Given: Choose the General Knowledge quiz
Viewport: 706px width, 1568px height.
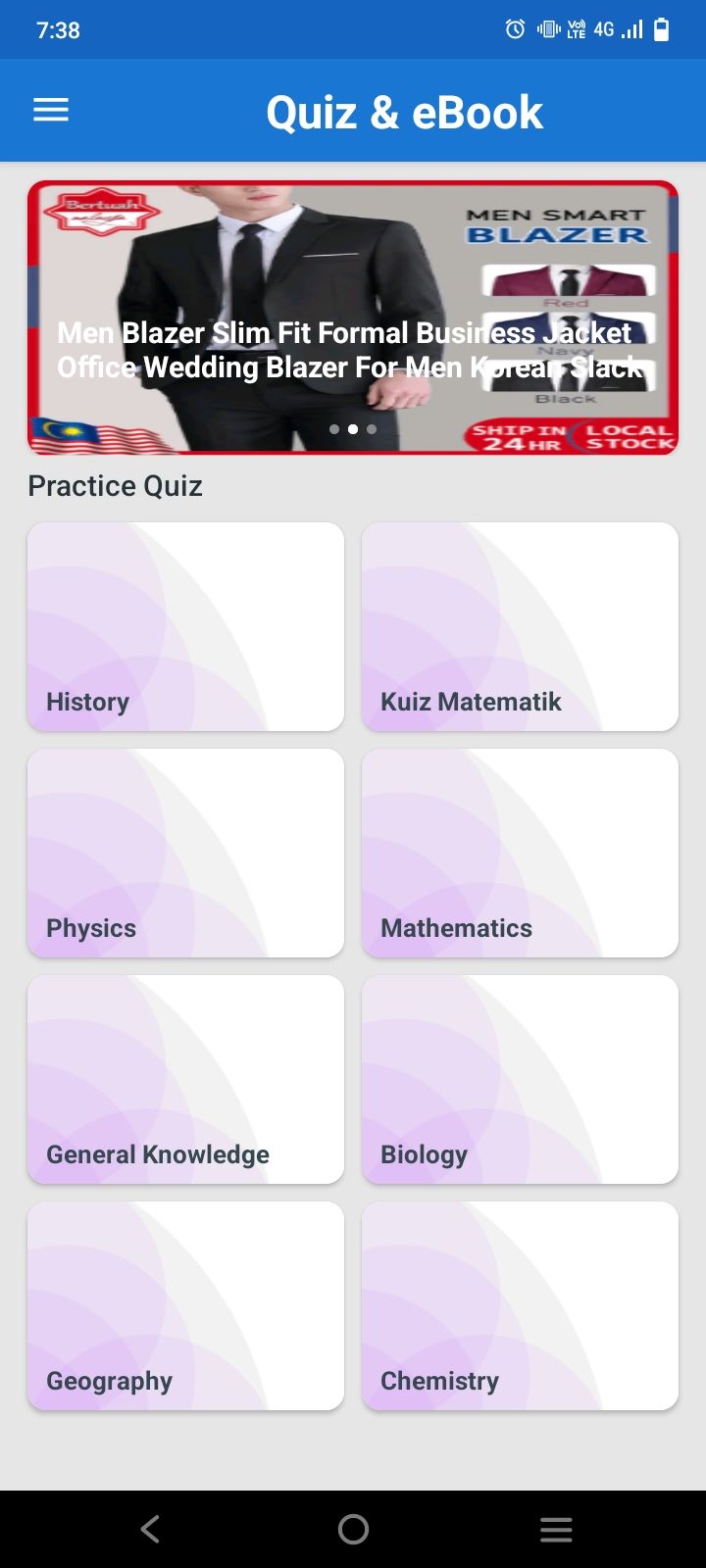Looking at the screenshot, I should tap(185, 1079).
